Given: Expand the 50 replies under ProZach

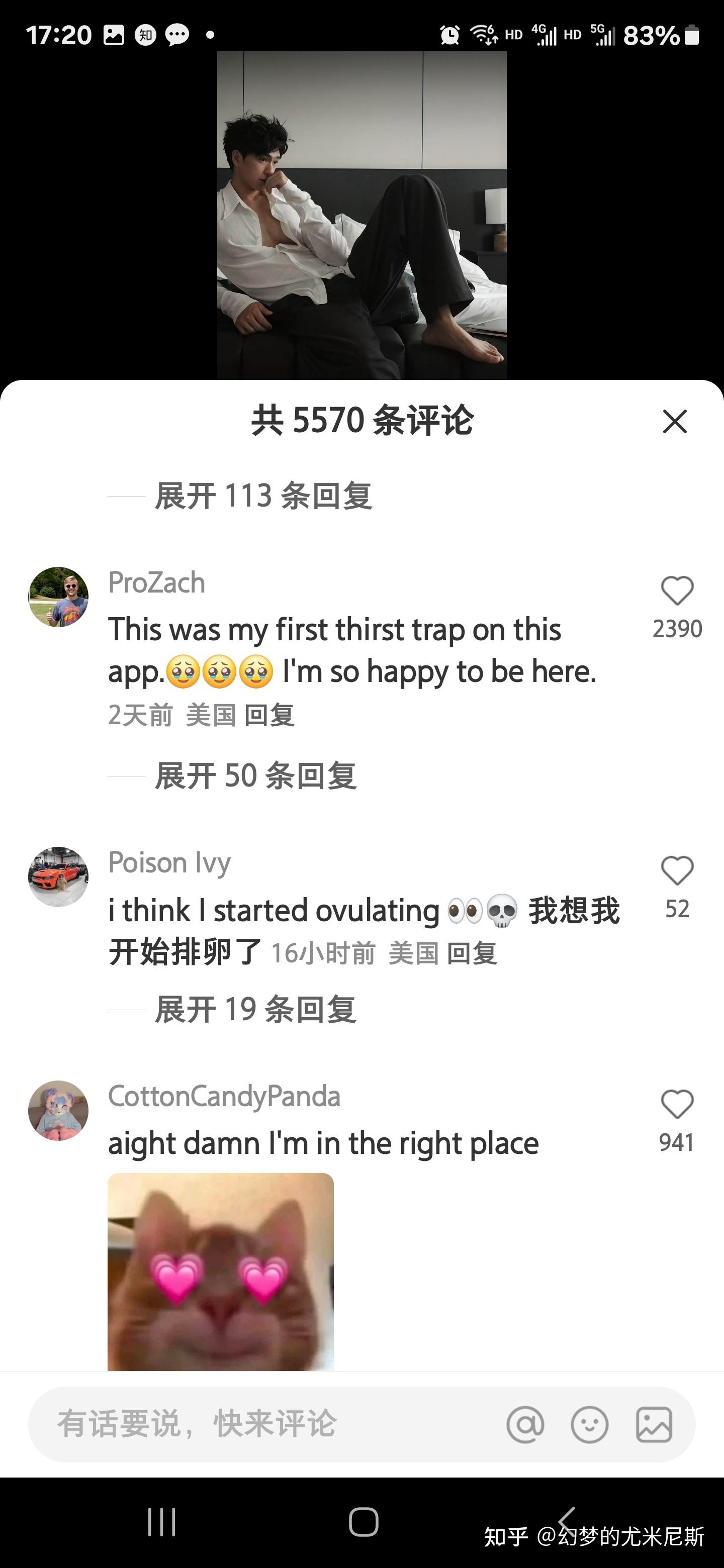Looking at the screenshot, I should [255, 775].
